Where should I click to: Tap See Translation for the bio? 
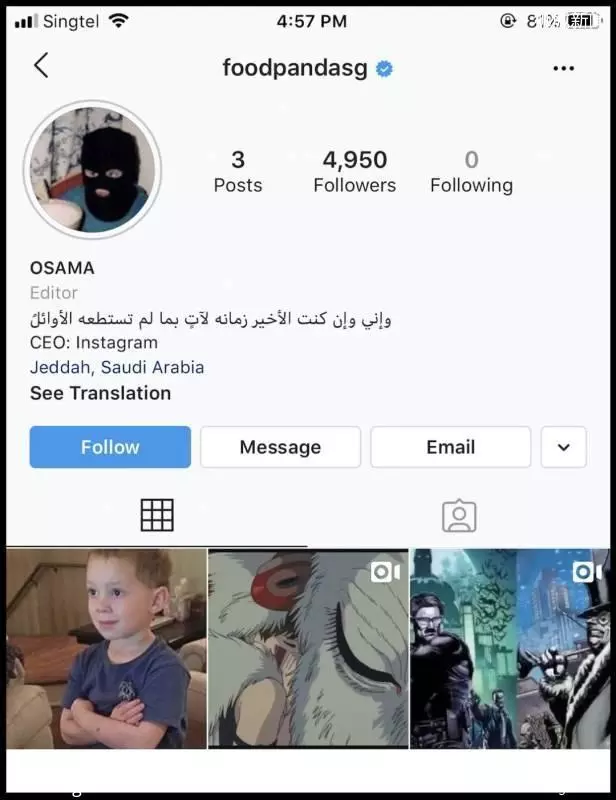100,393
